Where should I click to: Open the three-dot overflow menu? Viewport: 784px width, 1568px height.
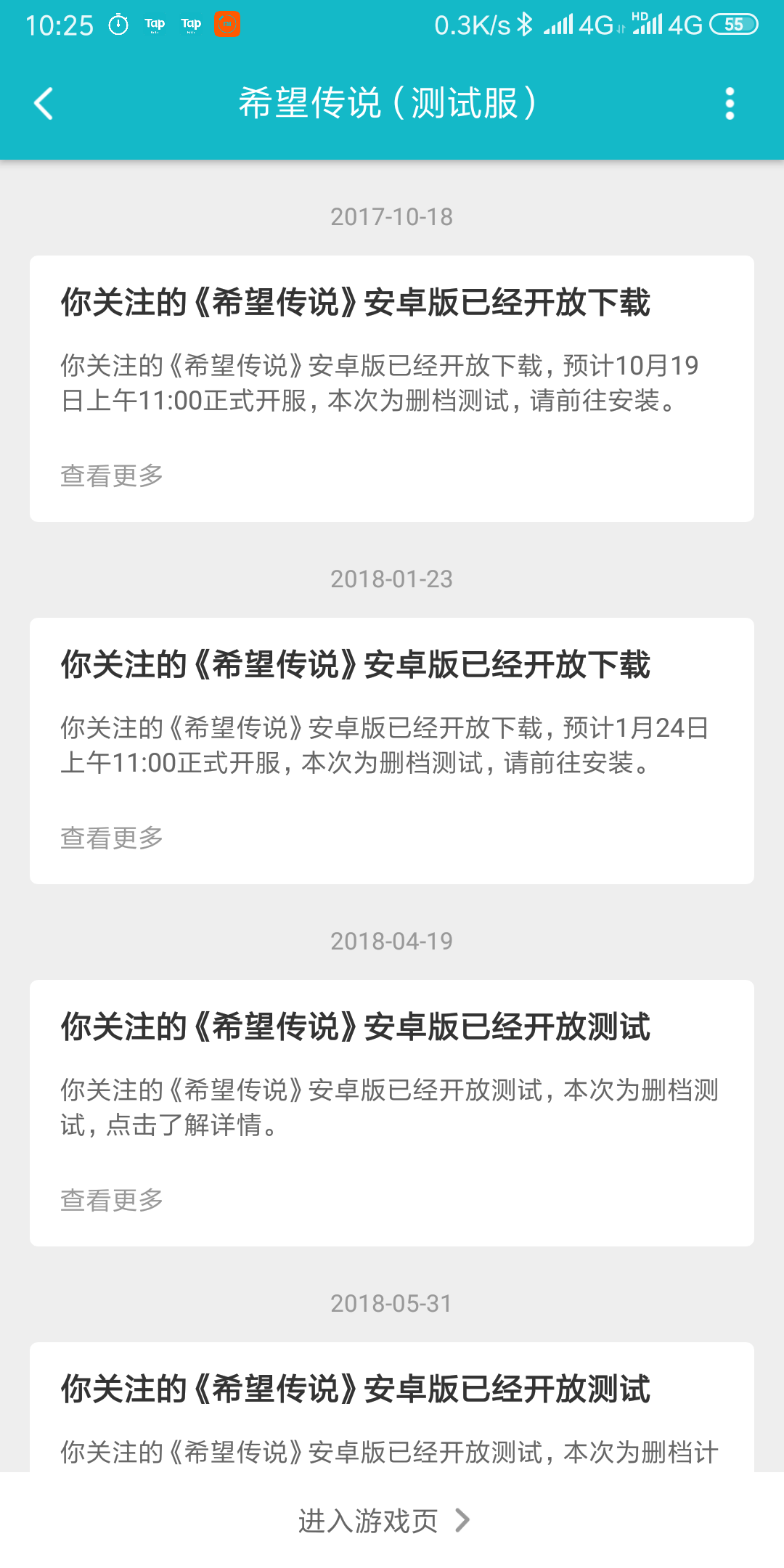coord(730,103)
